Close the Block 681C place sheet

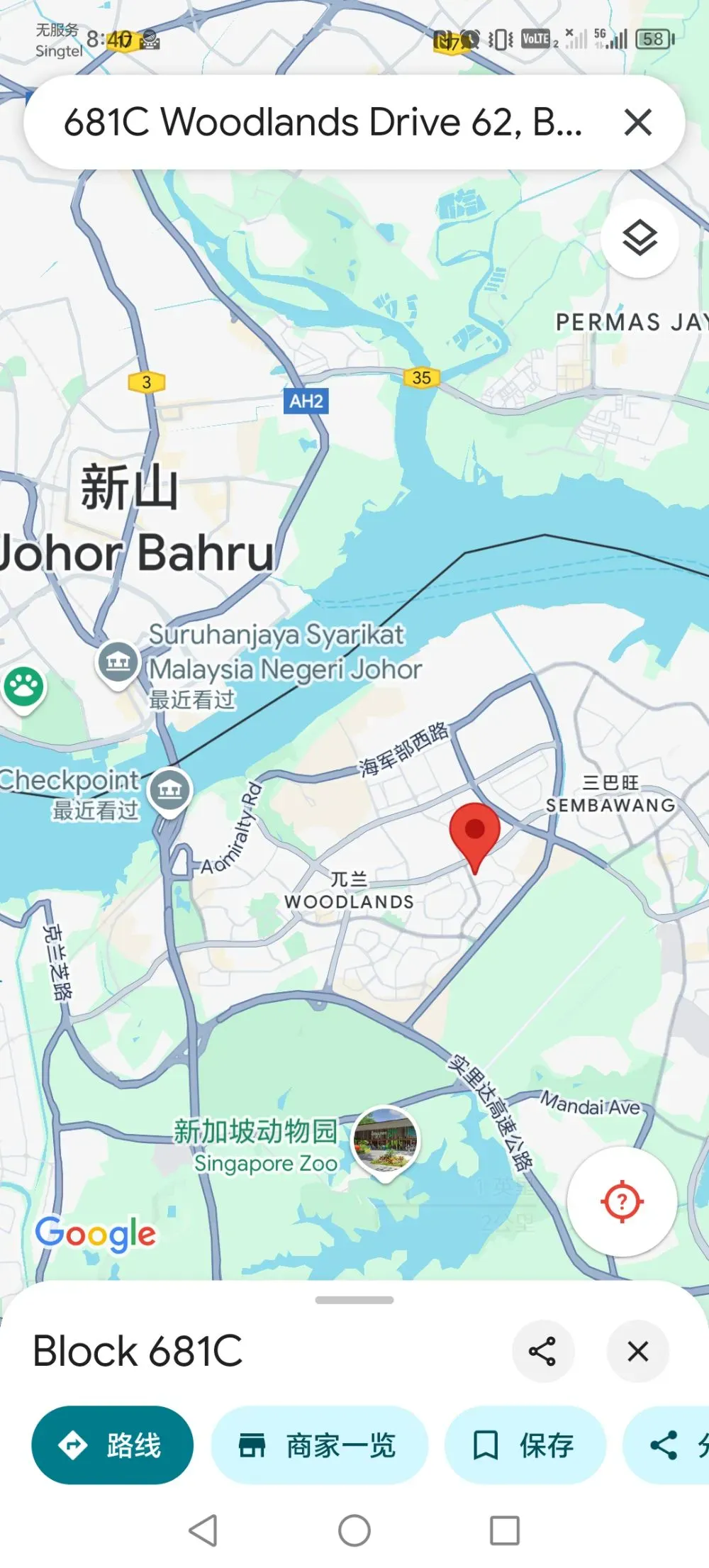click(638, 1351)
